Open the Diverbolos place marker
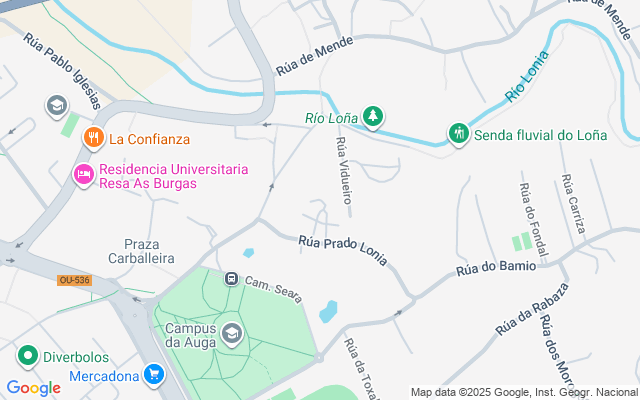This screenshot has width=640, height=400. pyautogui.click(x=27, y=355)
